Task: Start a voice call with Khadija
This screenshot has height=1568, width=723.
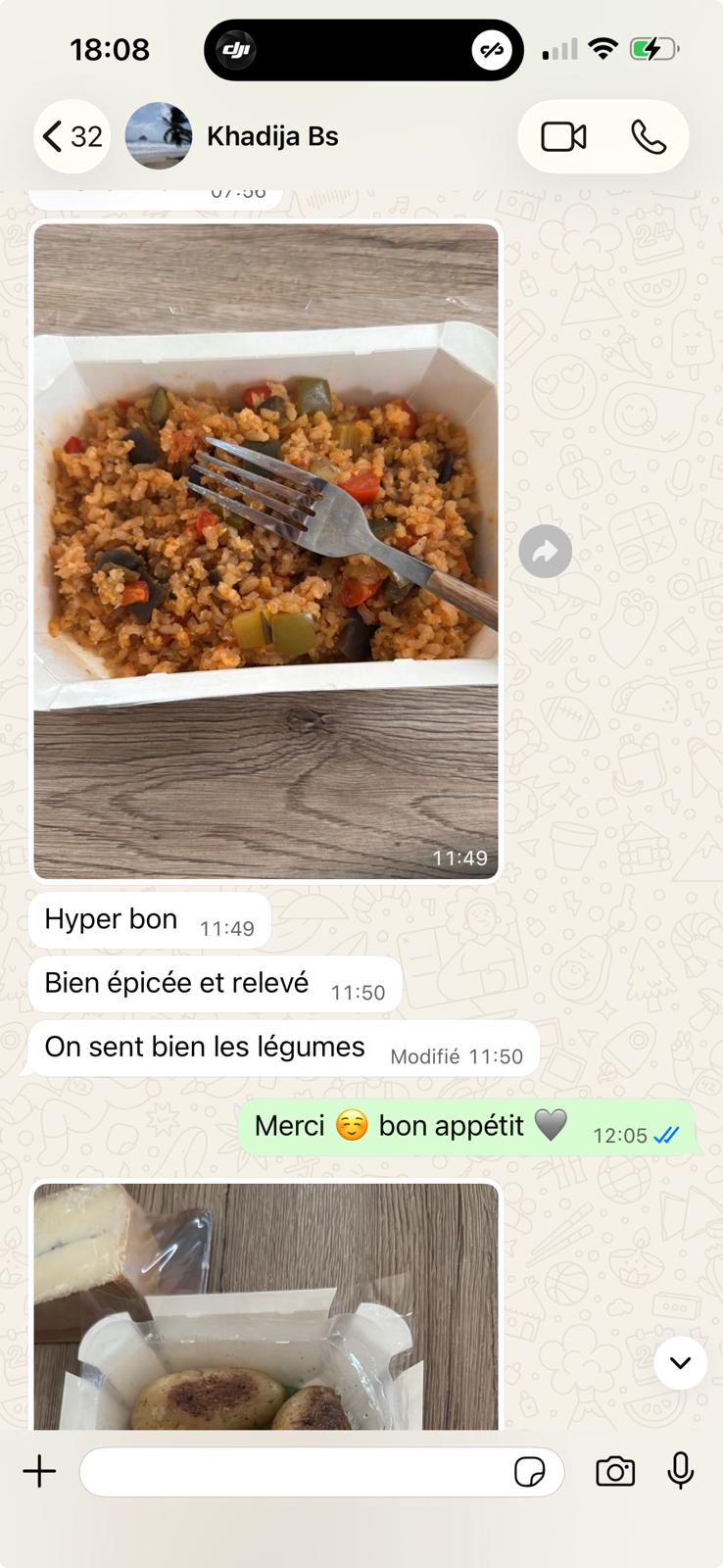Action: (648, 137)
